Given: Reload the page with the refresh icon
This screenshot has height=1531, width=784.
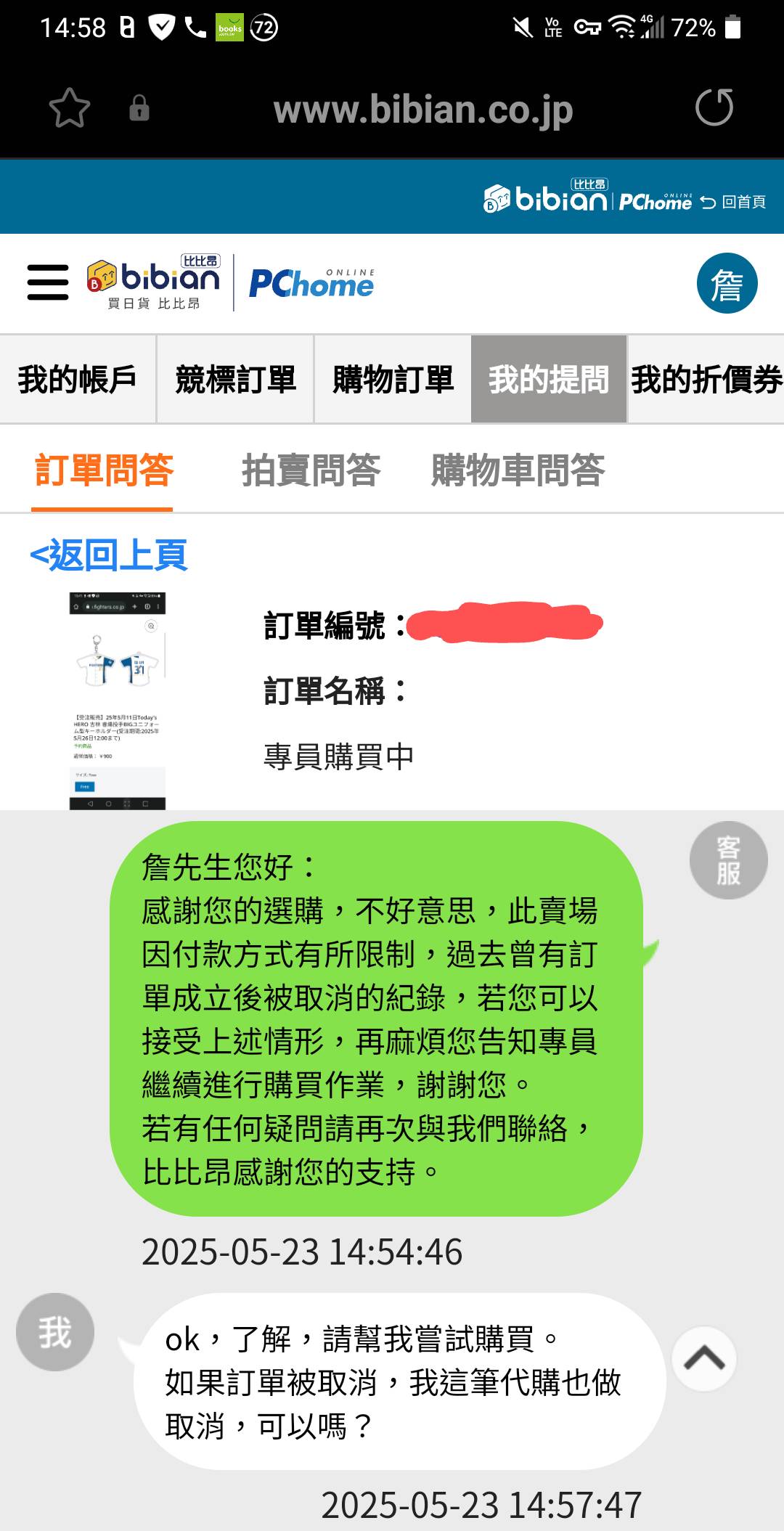Looking at the screenshot, I should (x=714, y=107).
